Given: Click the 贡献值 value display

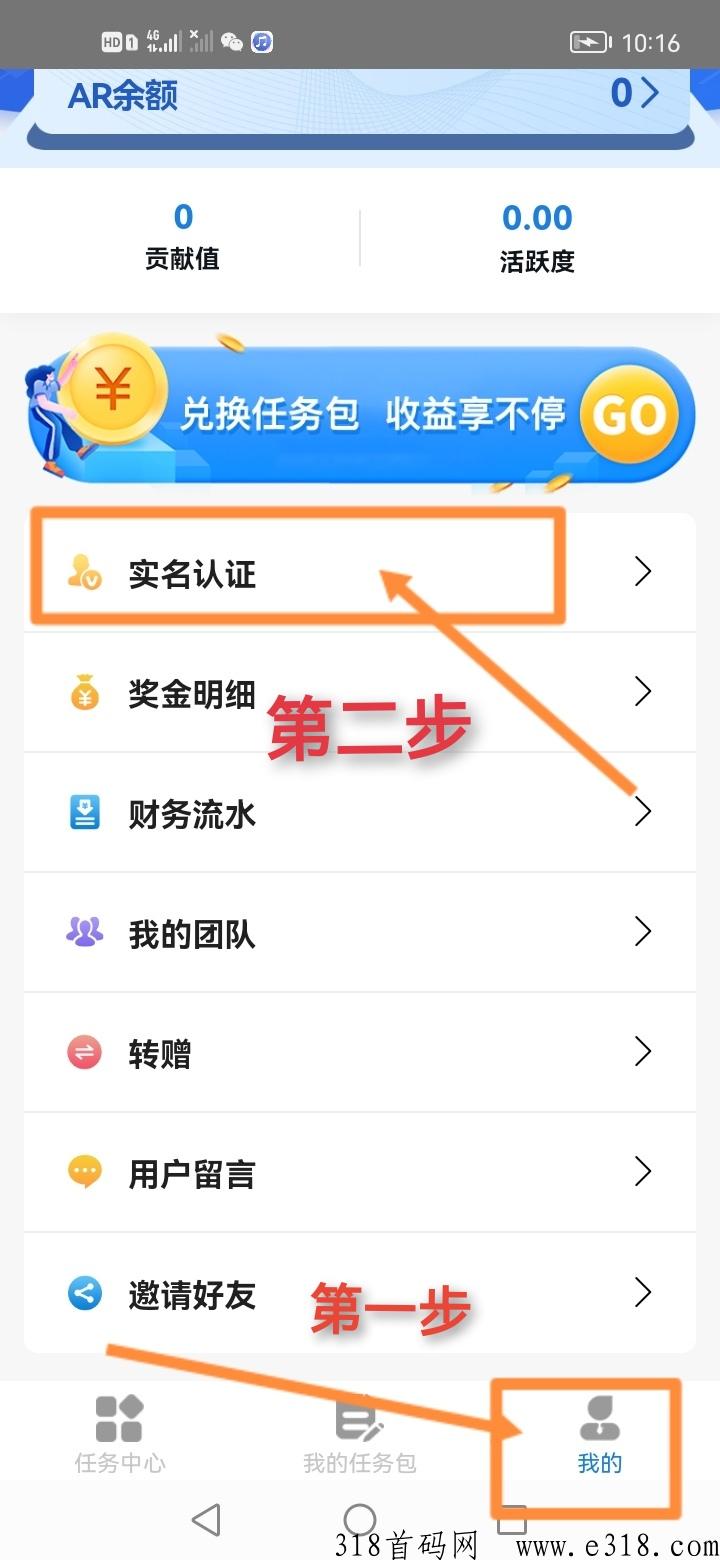Looking at the screenshot, I should [x=181, y=235].
